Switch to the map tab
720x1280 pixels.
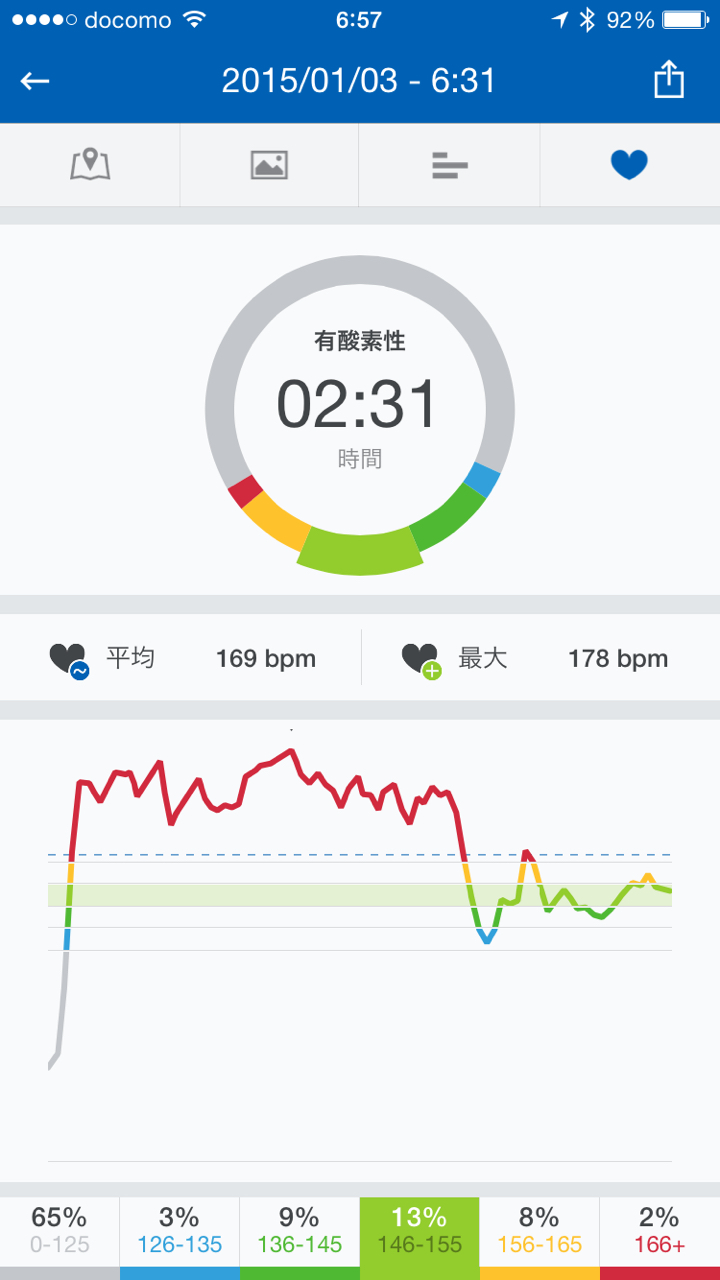tap(90, 165)
